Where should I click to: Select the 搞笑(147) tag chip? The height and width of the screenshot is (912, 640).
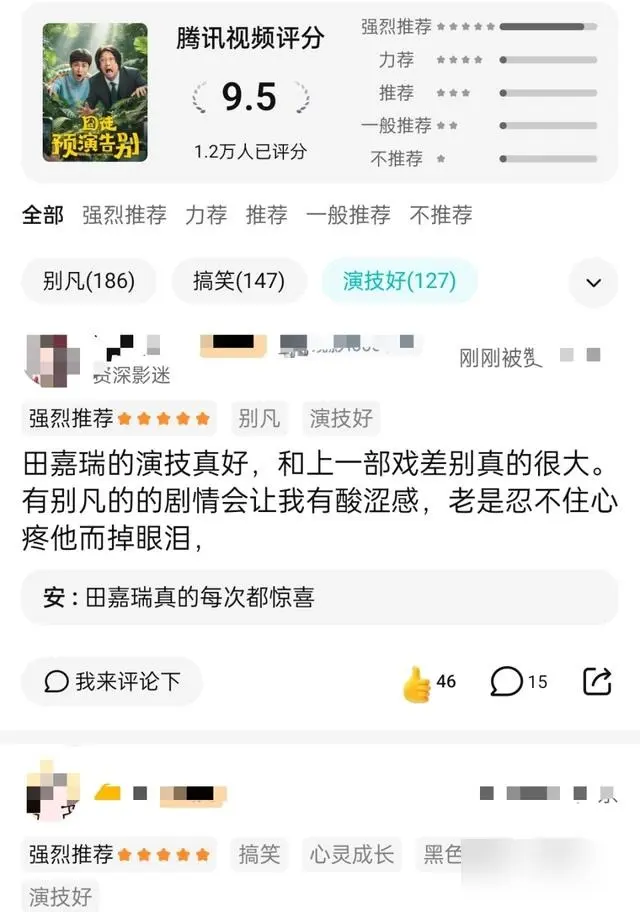[239, 282]
